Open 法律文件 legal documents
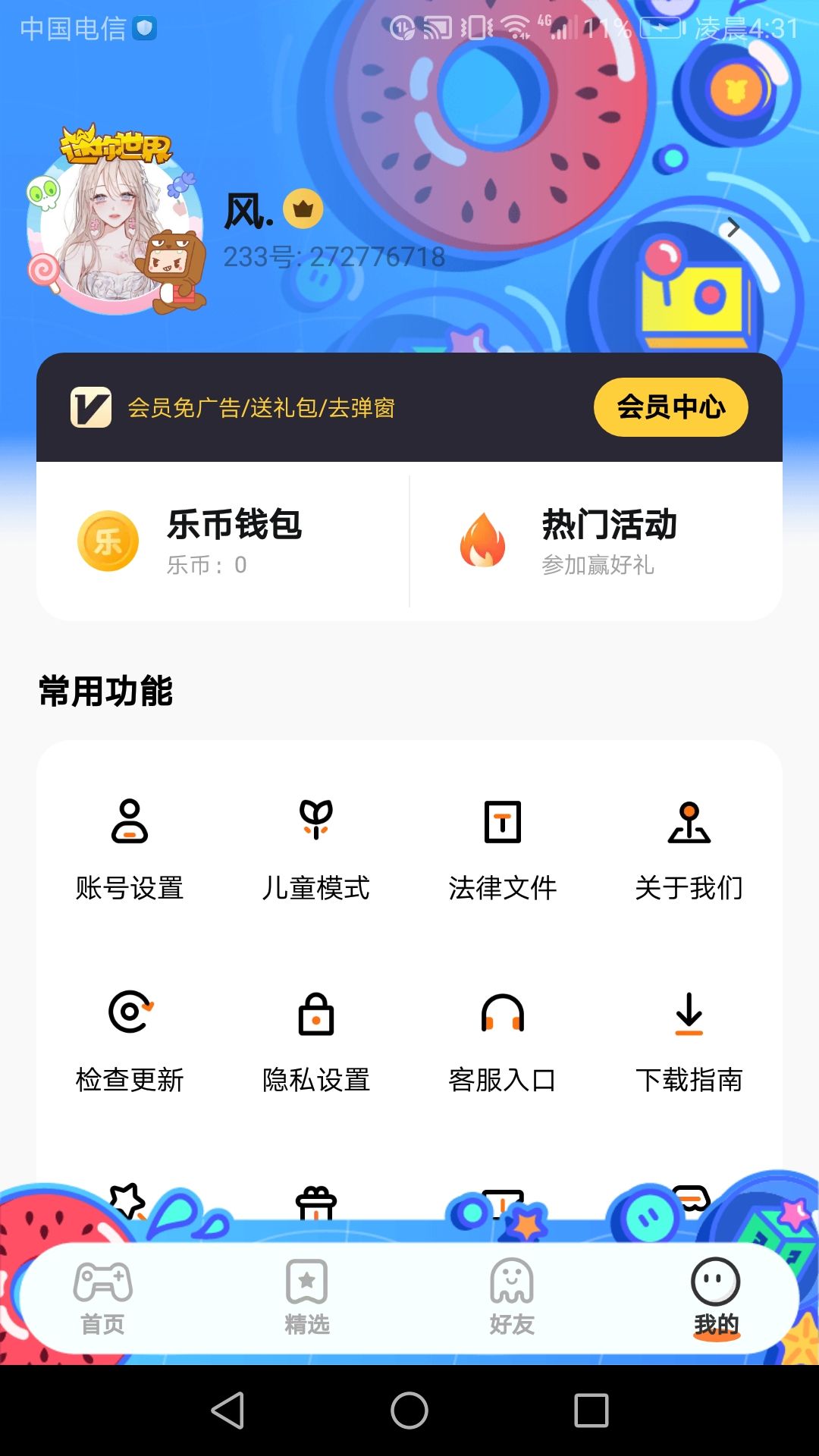The width and height of the screenshot is (819, 1456). click(x=503, y=849)
